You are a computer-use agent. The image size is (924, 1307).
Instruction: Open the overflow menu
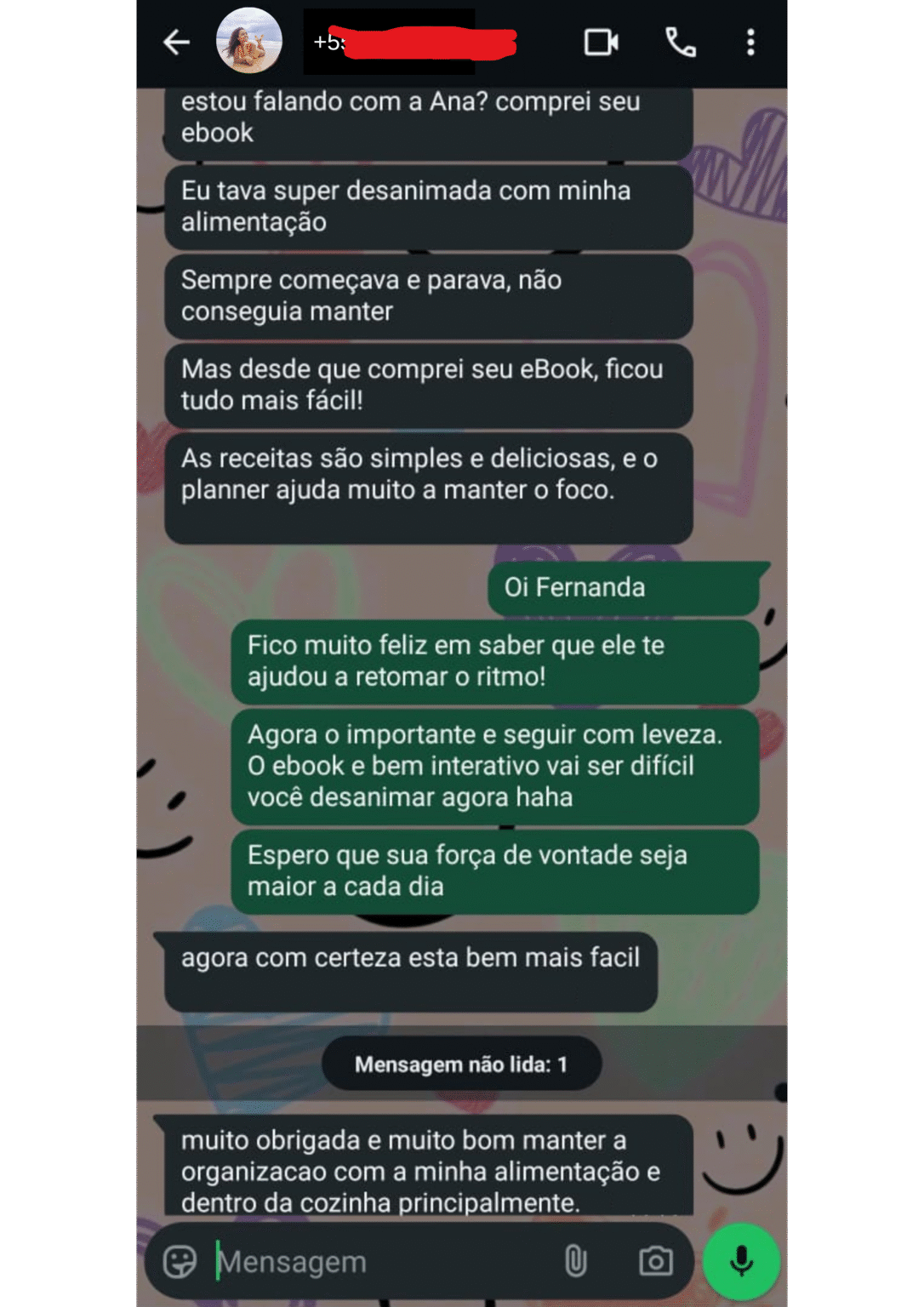[x=750, y=42]
